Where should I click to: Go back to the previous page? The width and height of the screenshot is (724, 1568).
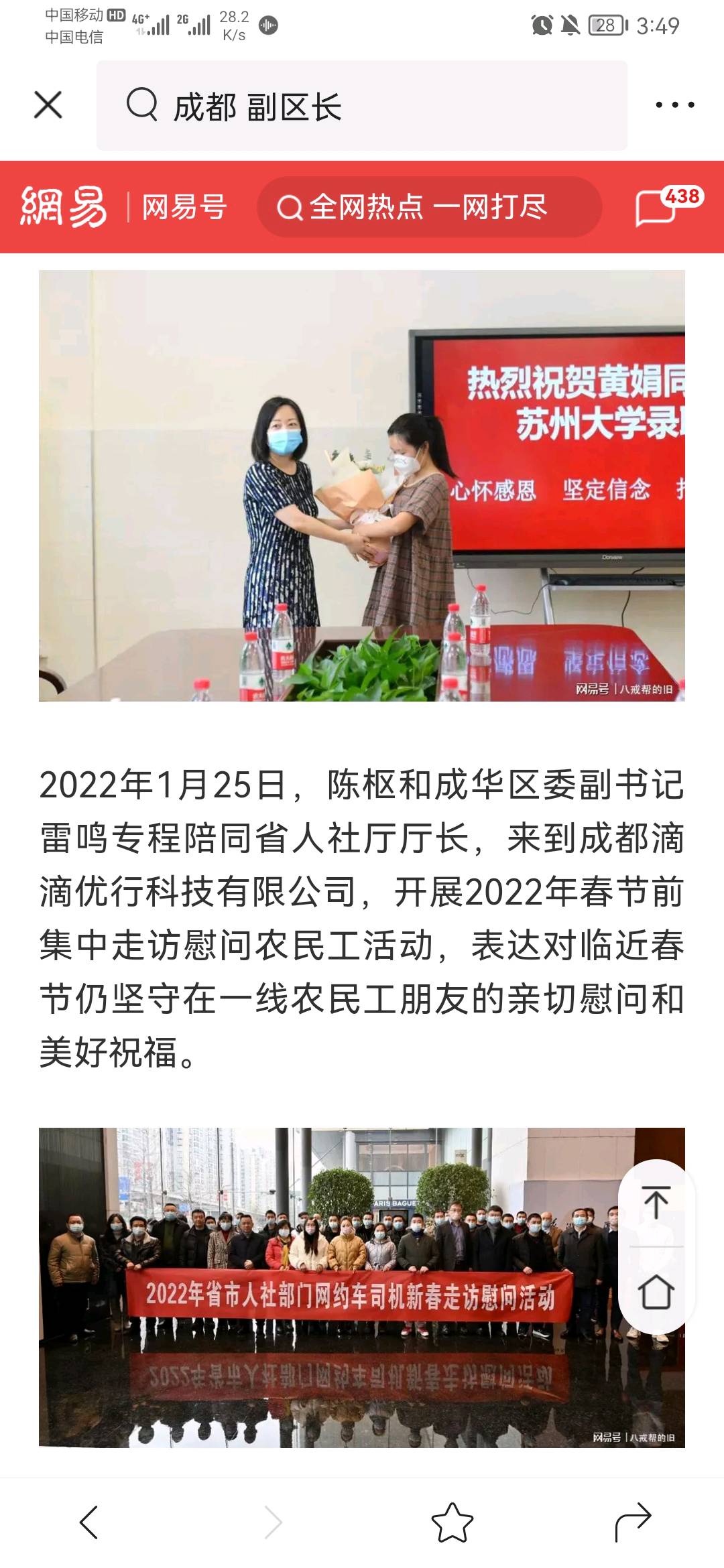point(89,1522)
